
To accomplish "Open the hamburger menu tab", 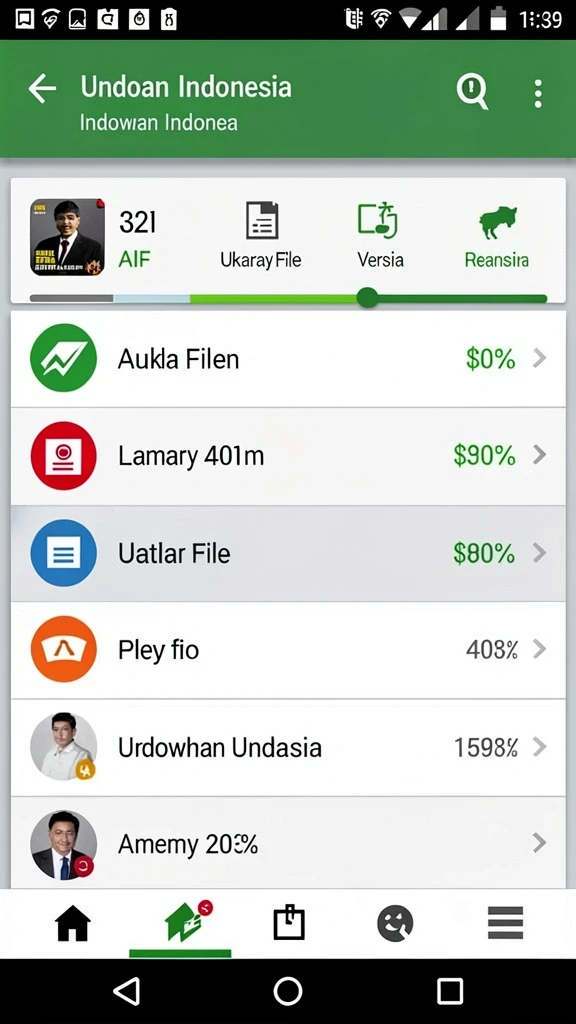I will (505, 923).
